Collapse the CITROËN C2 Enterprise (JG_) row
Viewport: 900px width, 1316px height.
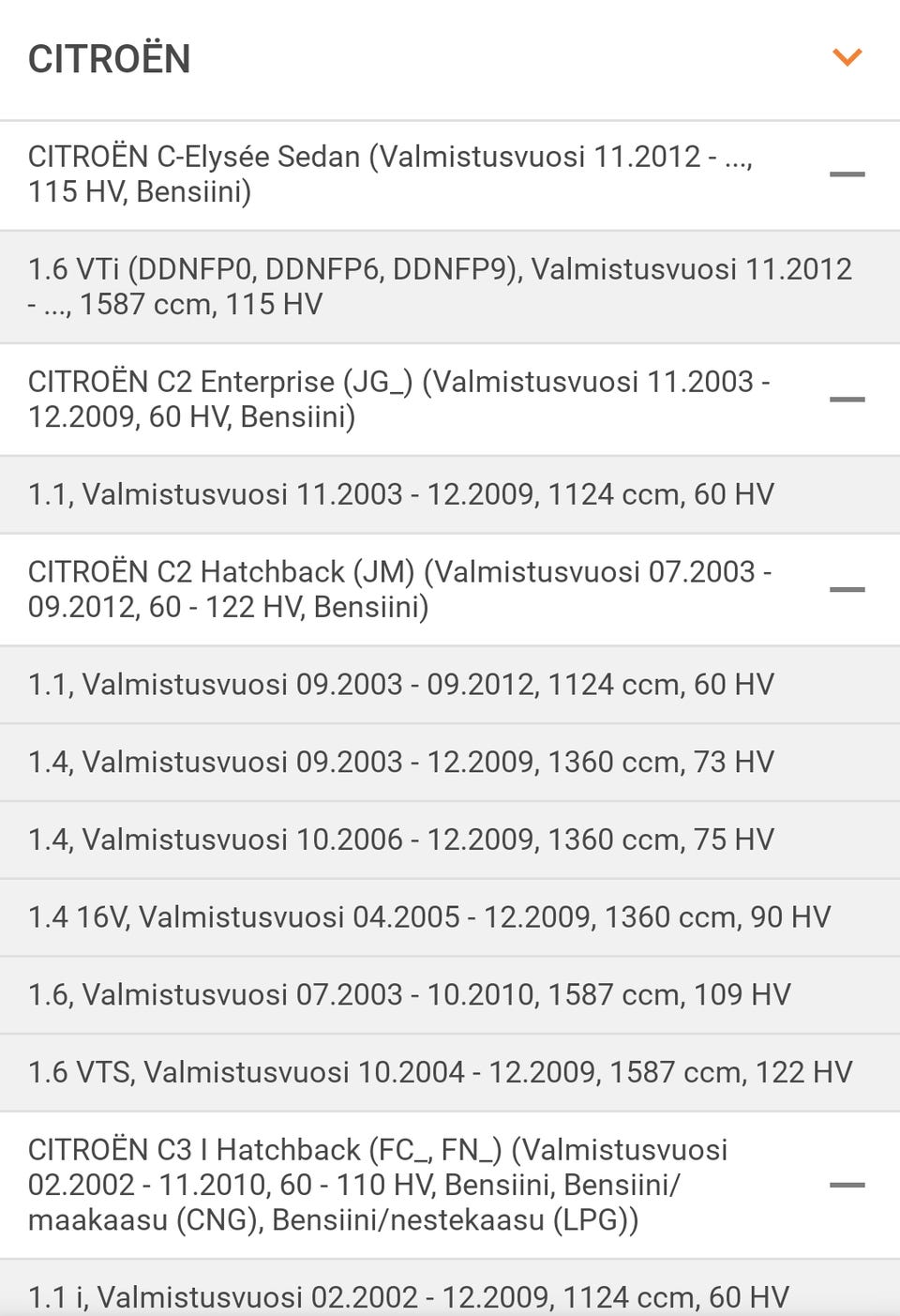(847, 400)
